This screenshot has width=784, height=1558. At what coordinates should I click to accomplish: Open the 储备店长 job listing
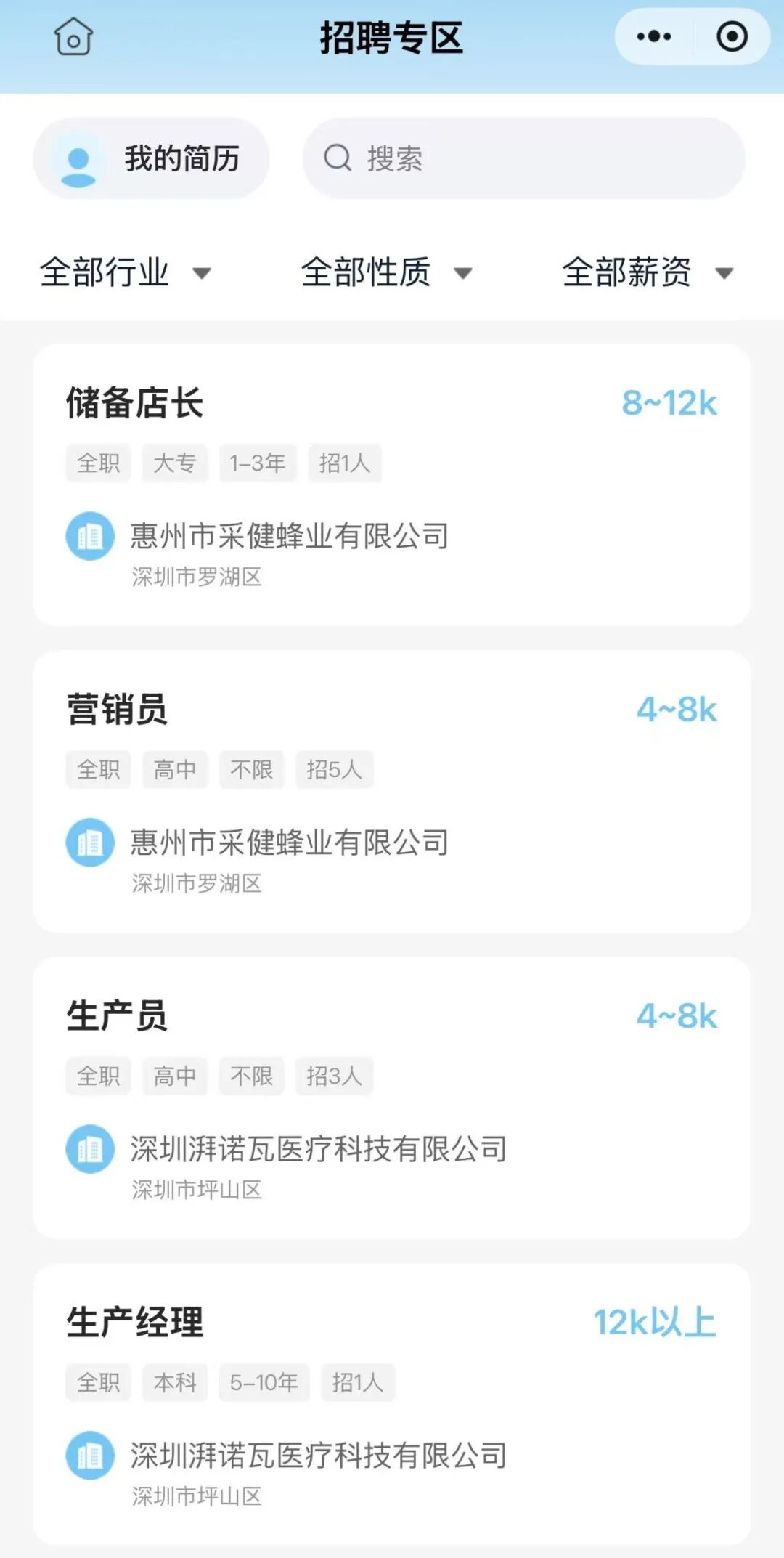coord(392,485)
